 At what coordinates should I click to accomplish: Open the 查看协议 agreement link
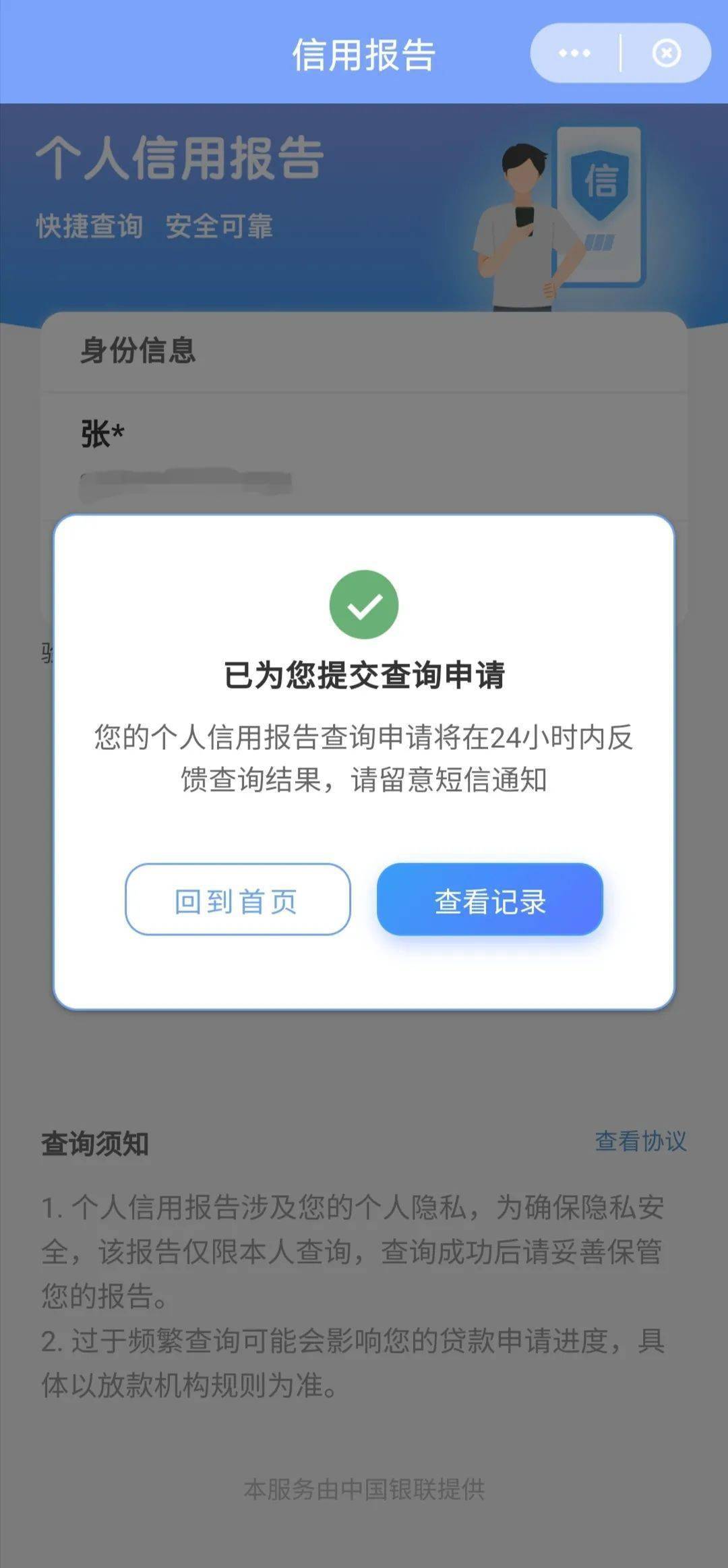pos(640,1141)
